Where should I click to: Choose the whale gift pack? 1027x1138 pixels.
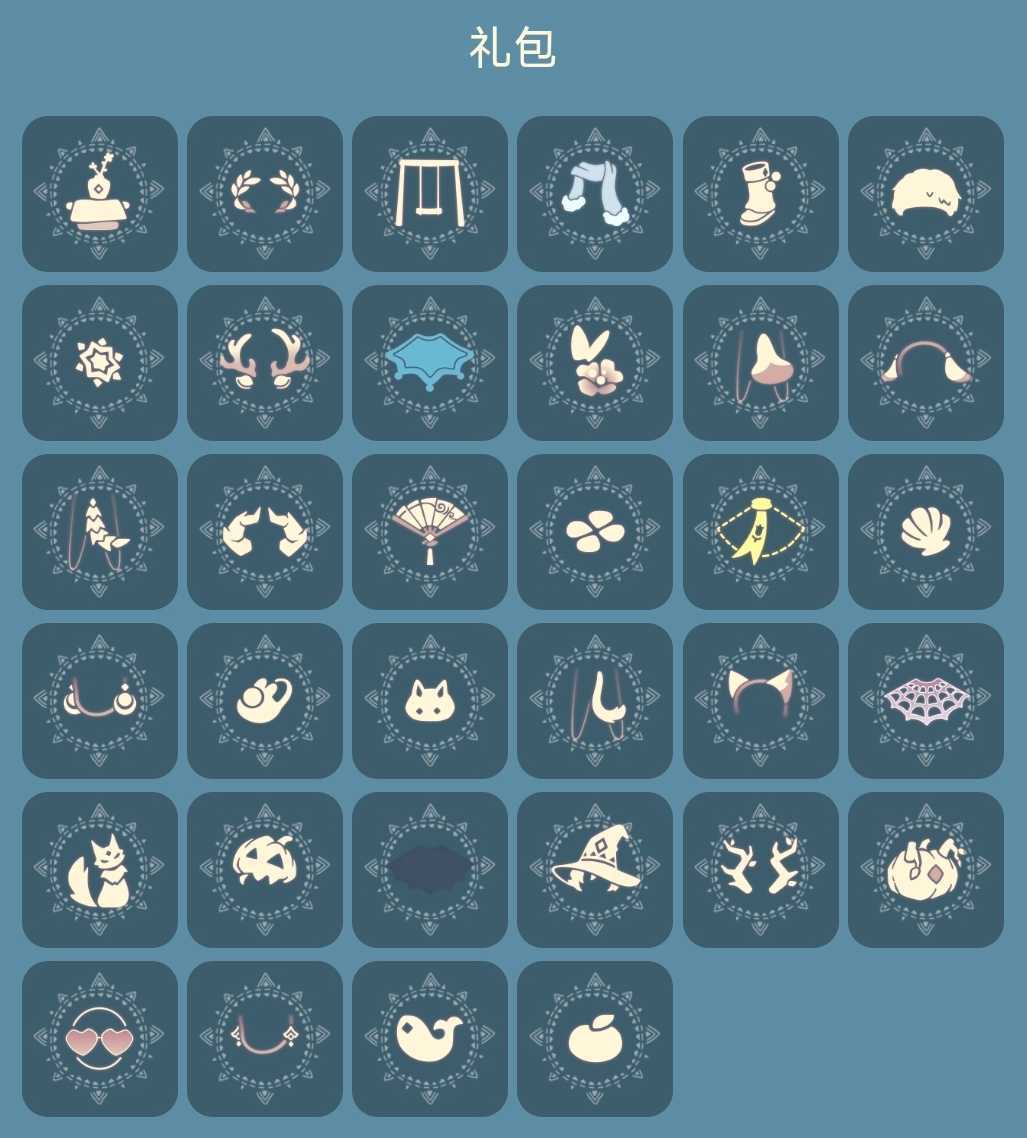coord(430,1038)
